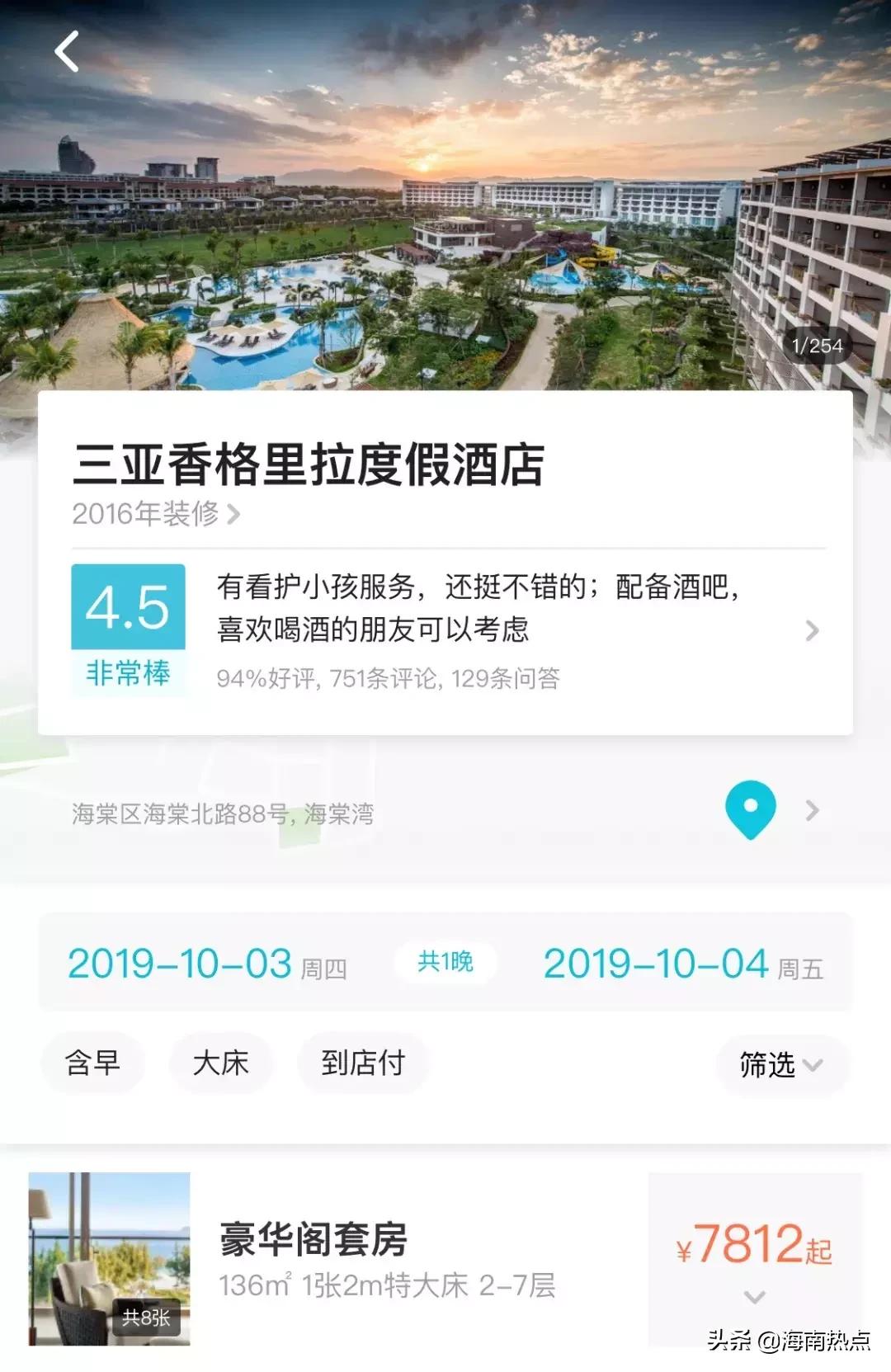The height and width of the screenshot is (1372, 891).
Task: Tap the back arrow at top left
Action: 66,51
